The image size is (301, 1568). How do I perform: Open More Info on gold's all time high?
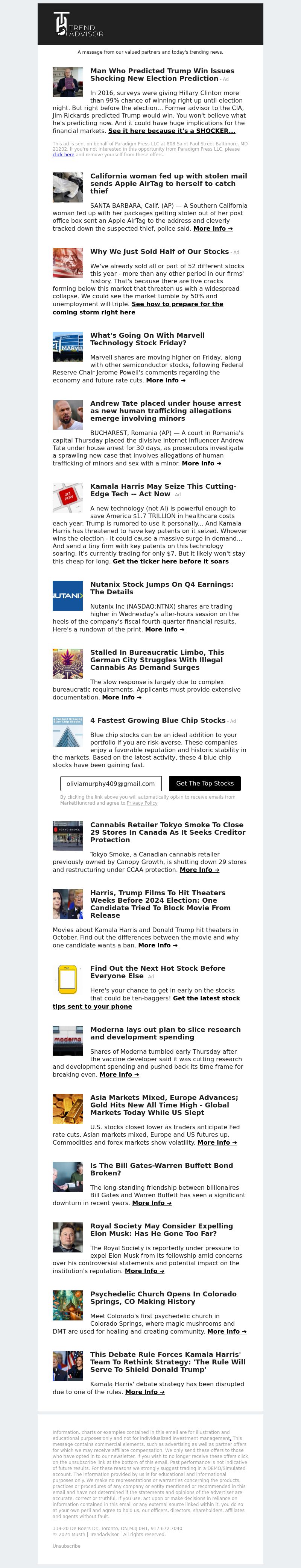[217, 1142]
